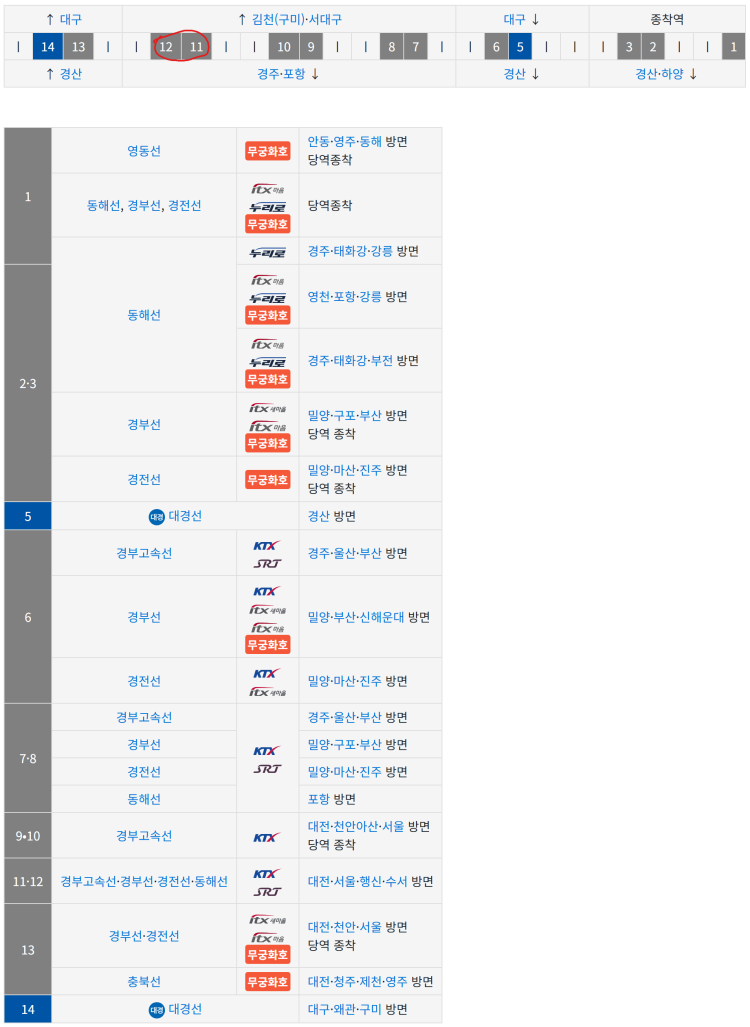Viewport: 750px width, 1027px height.
Task: Open the 서대구 station link
Action: tap(327, 19)
